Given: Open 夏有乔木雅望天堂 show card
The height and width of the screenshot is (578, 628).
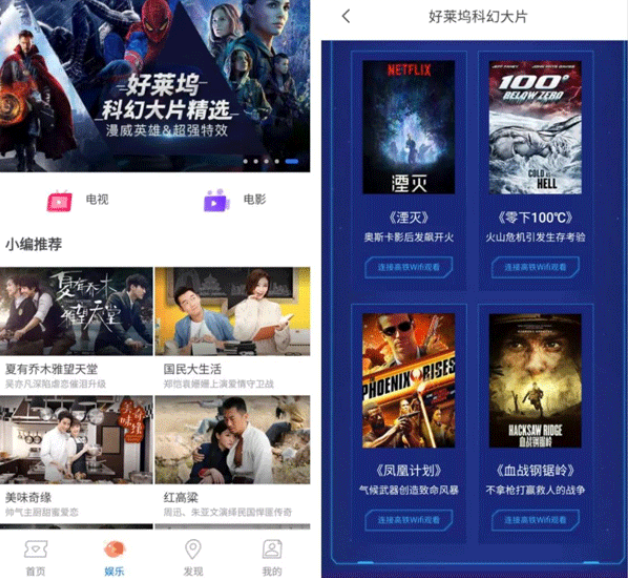Looking at the screenshot, I should (77, 311).
